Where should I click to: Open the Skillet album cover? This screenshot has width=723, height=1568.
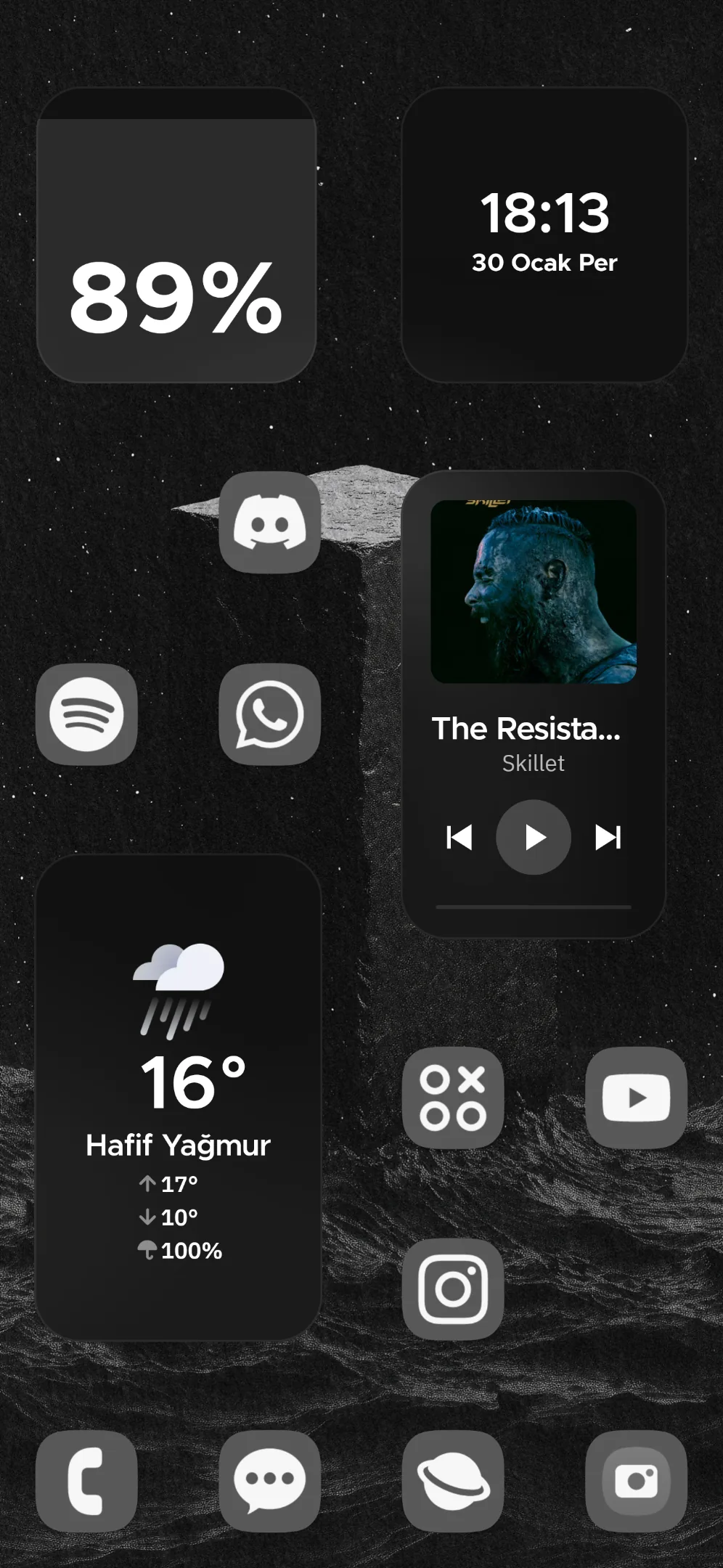[x=534, y=592]
